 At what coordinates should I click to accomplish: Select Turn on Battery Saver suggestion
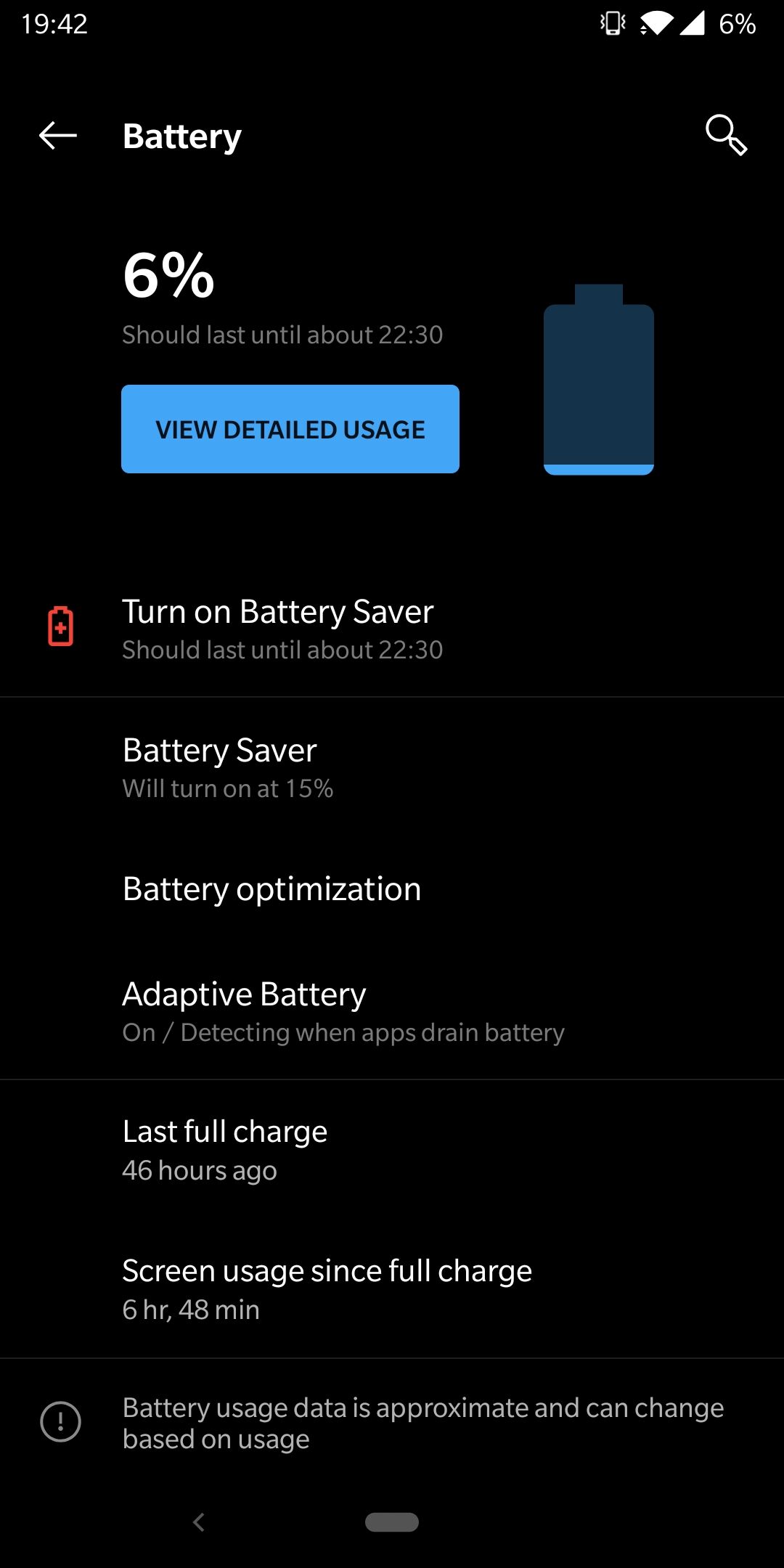pyautogui.click(x=392, y=629)
